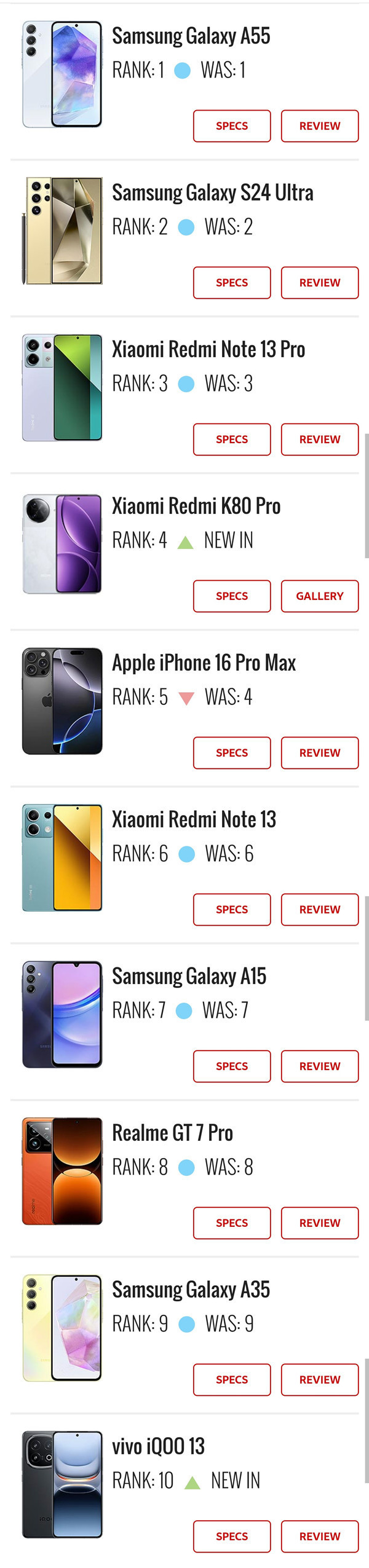Read the vivo iQOO 13 review
This screenshot has width=369, height=1568.
(x=320, y=1537)
